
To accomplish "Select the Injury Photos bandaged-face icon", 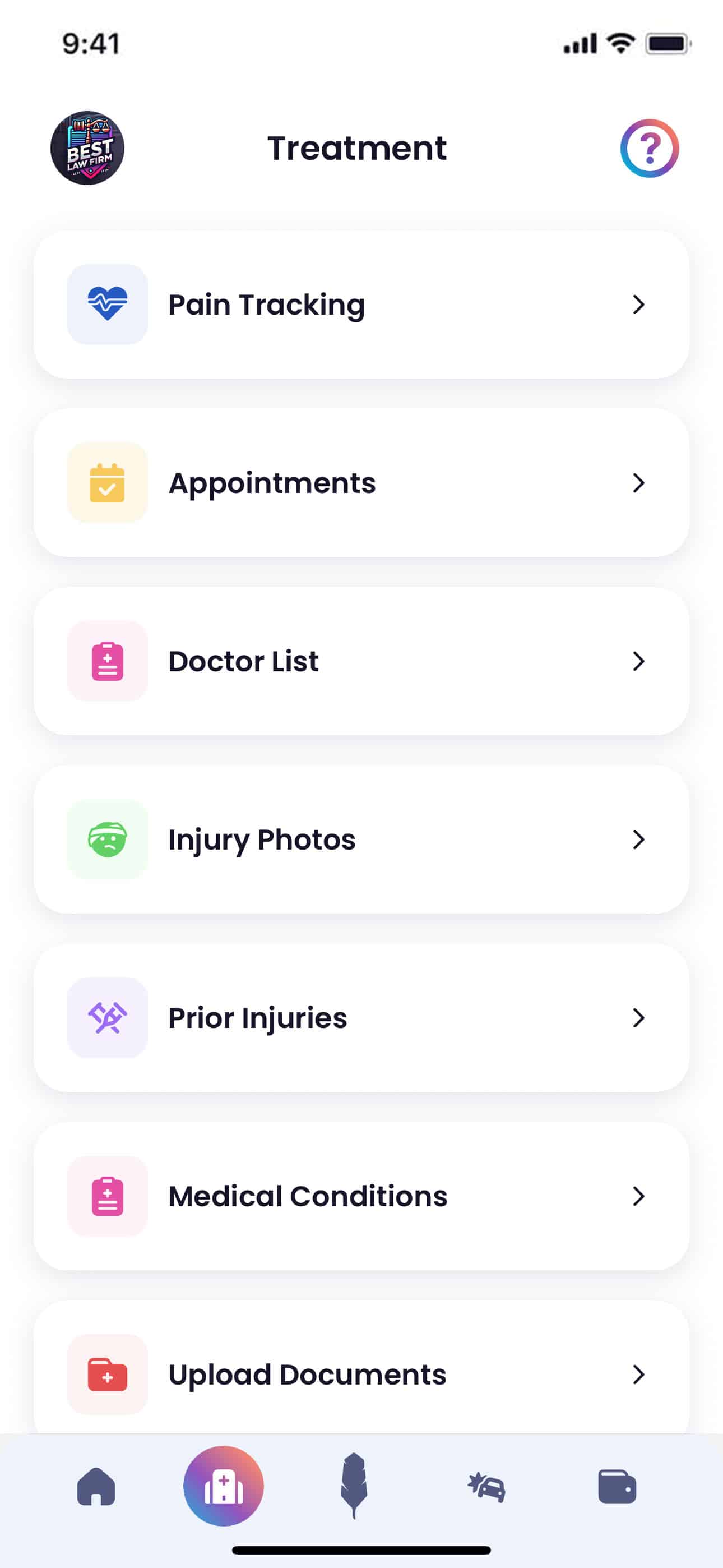I will 108,840.
